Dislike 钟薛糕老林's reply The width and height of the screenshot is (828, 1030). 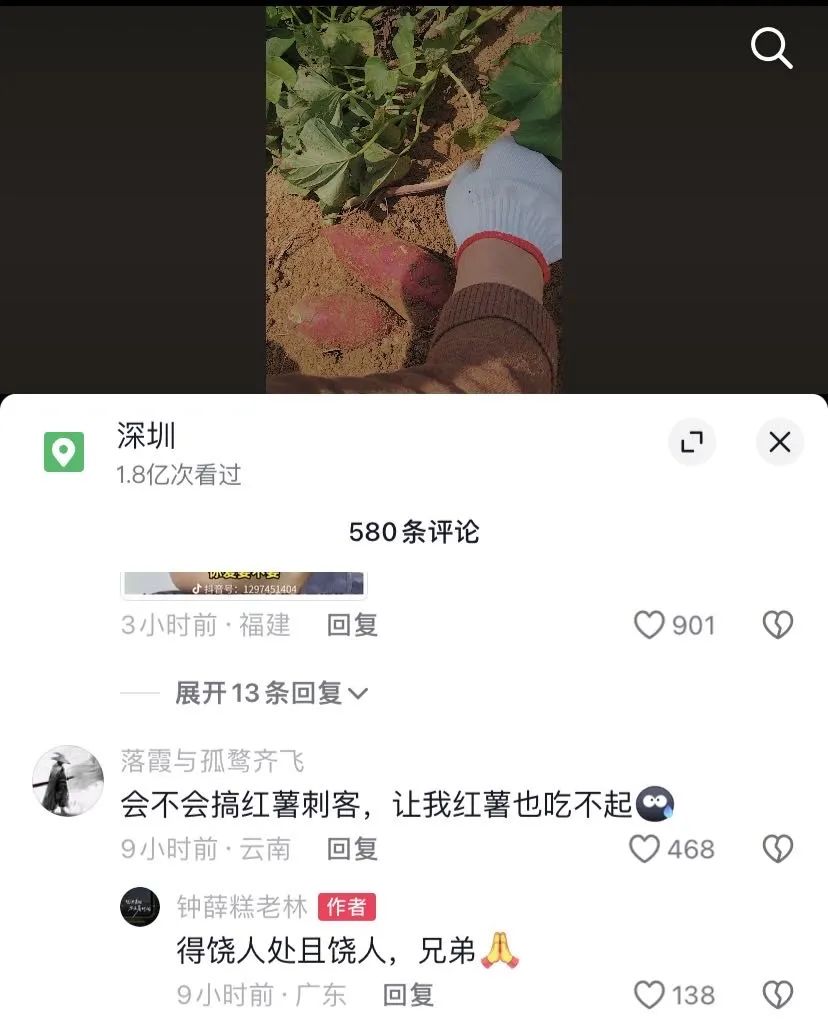[x=778, y=995]
